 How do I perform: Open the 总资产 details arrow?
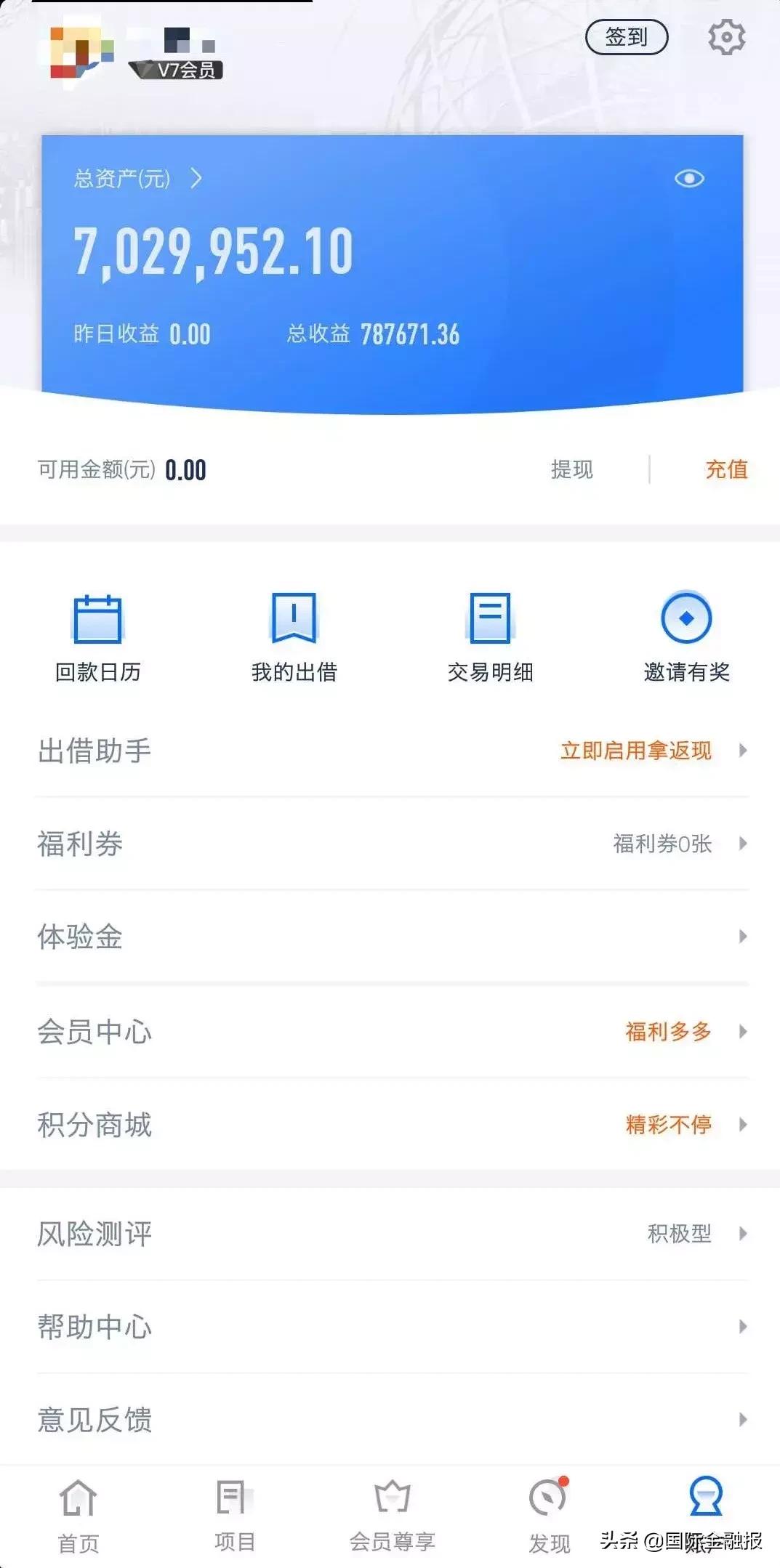point(195,178)
